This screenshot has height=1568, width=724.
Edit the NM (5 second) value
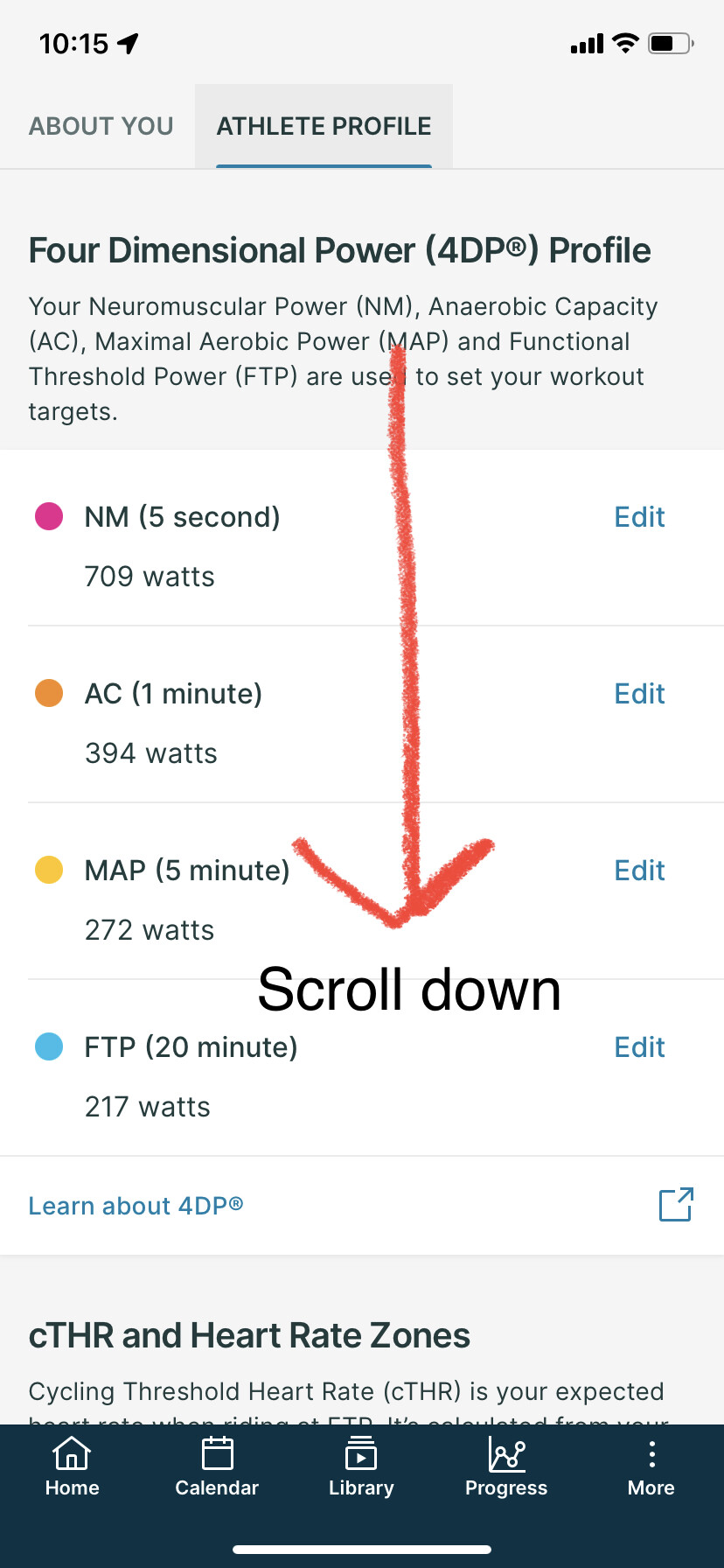pos(639,517)
